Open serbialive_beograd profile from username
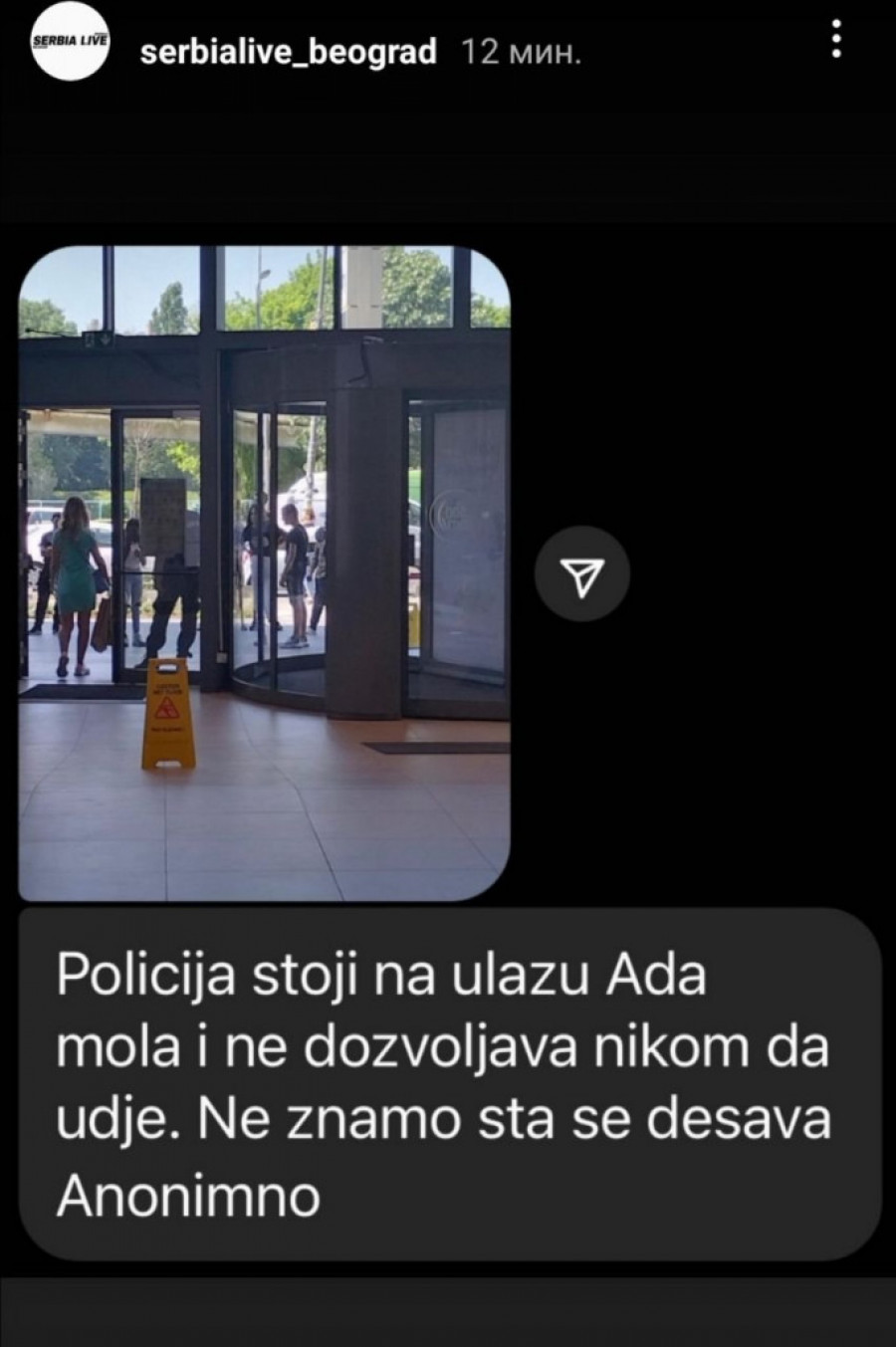The height and width of the screenshot is (1347, 896). (289, 52)
